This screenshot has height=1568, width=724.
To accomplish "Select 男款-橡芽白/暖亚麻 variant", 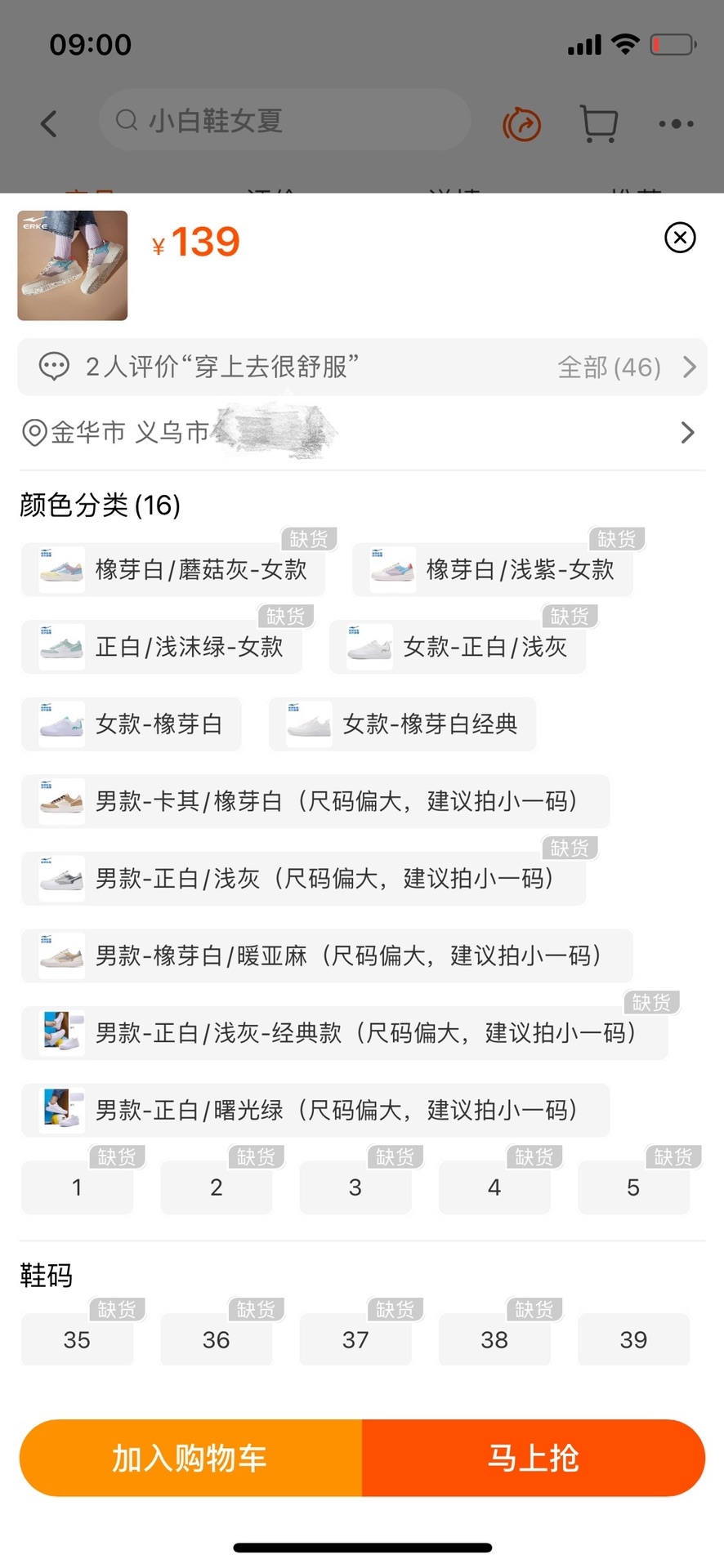I will (x=326, y=955).
